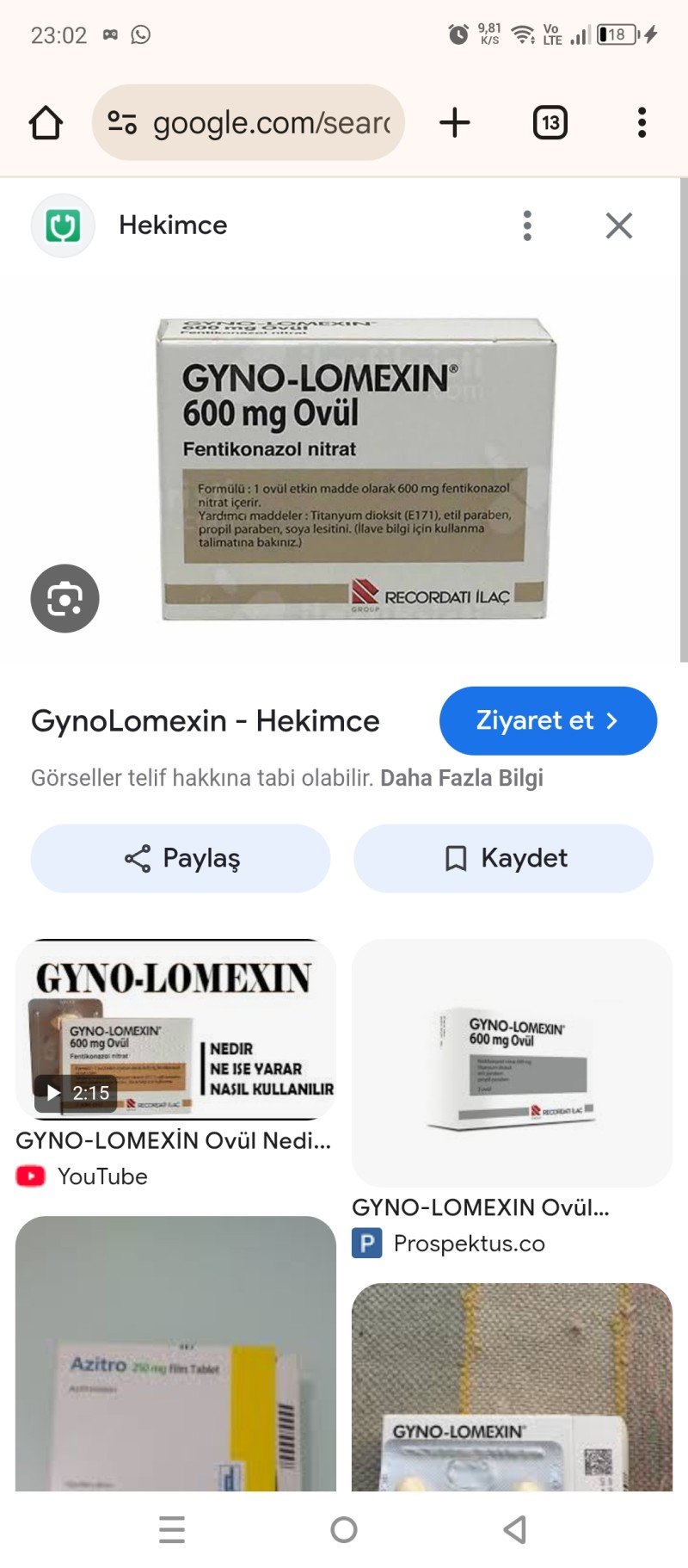This screenshot has width=688, height=1568.
Task: Search this image with Google Lens
Action: click(65, 598)
